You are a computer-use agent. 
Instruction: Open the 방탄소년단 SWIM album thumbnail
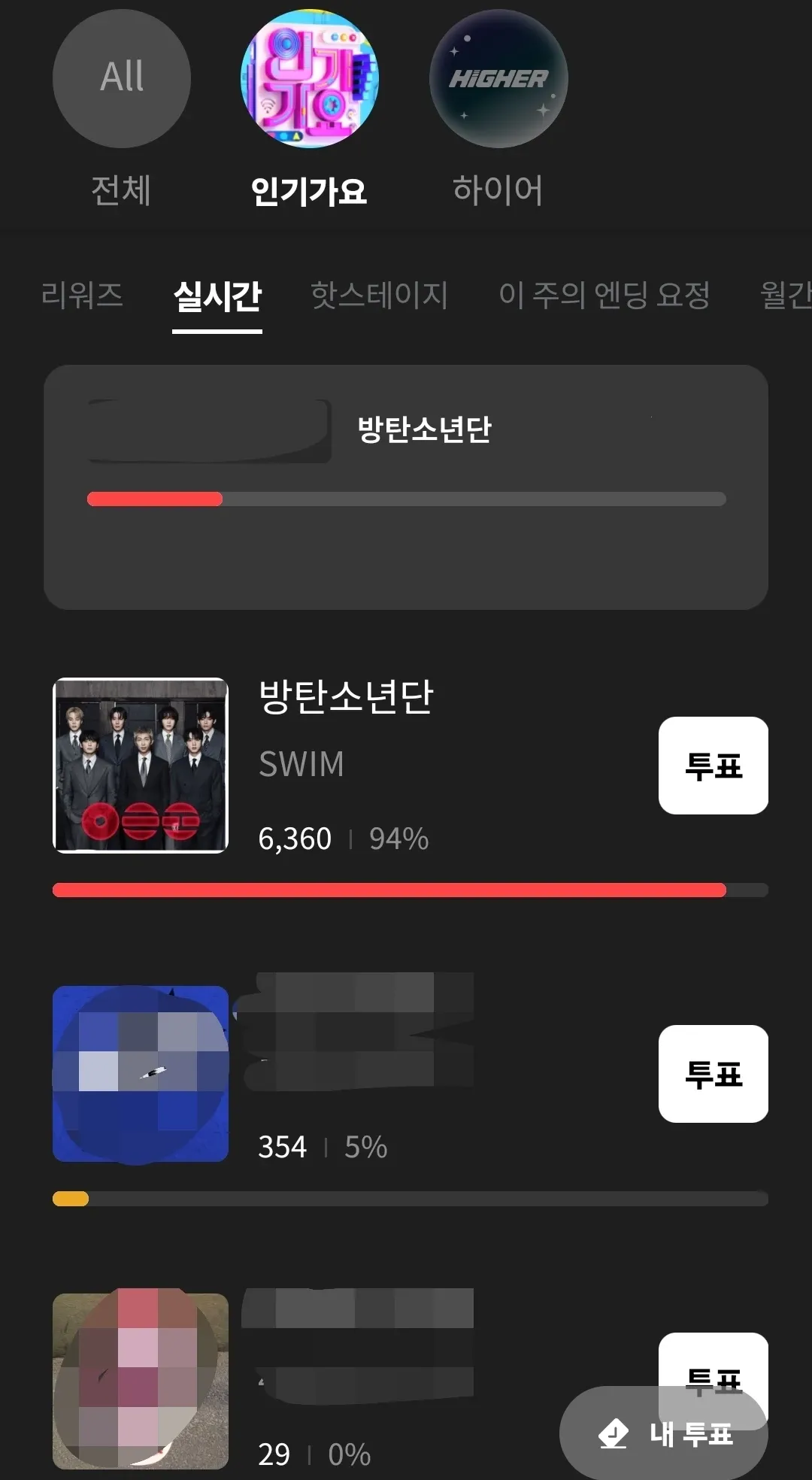coord(141,766)
